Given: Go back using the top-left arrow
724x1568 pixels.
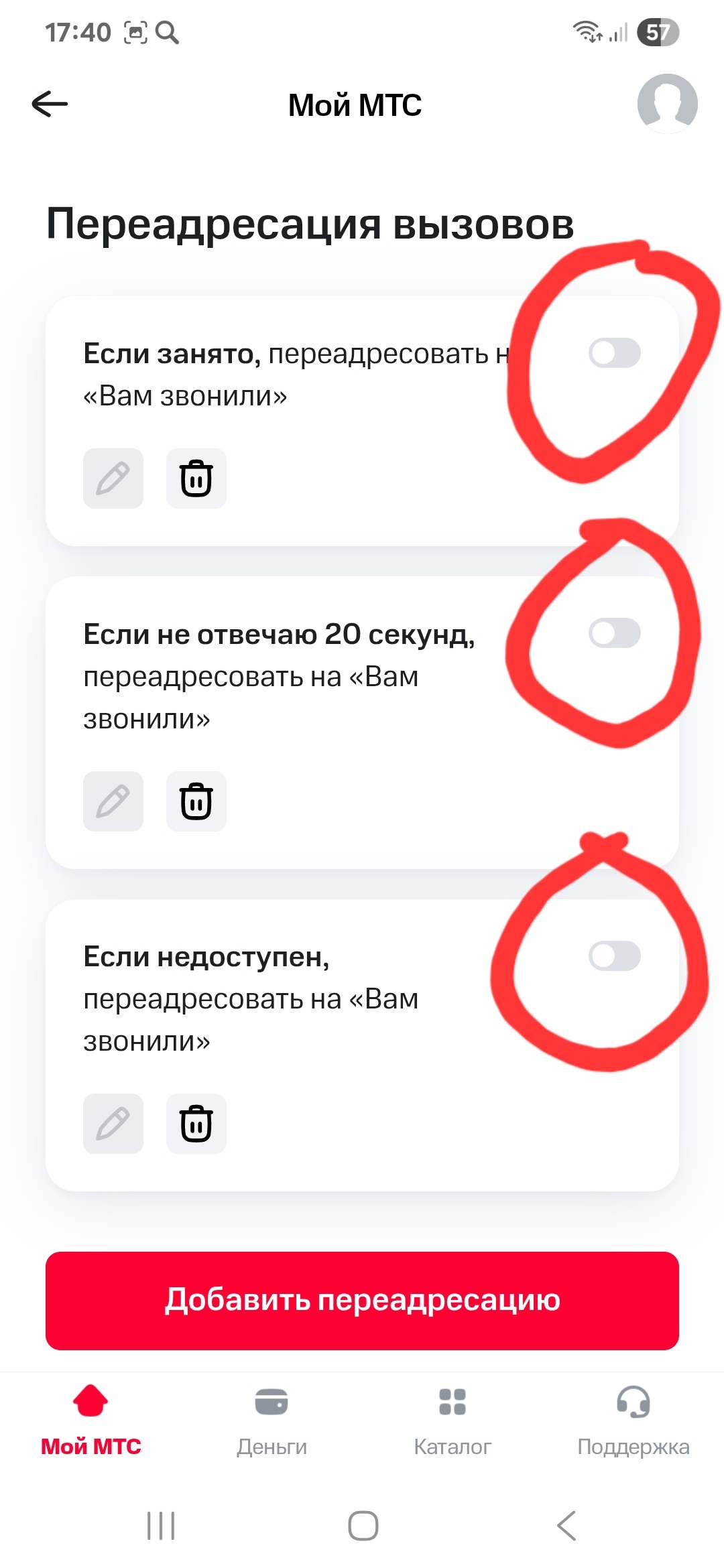Looking at the screenshot, I should tap(50, 104).
